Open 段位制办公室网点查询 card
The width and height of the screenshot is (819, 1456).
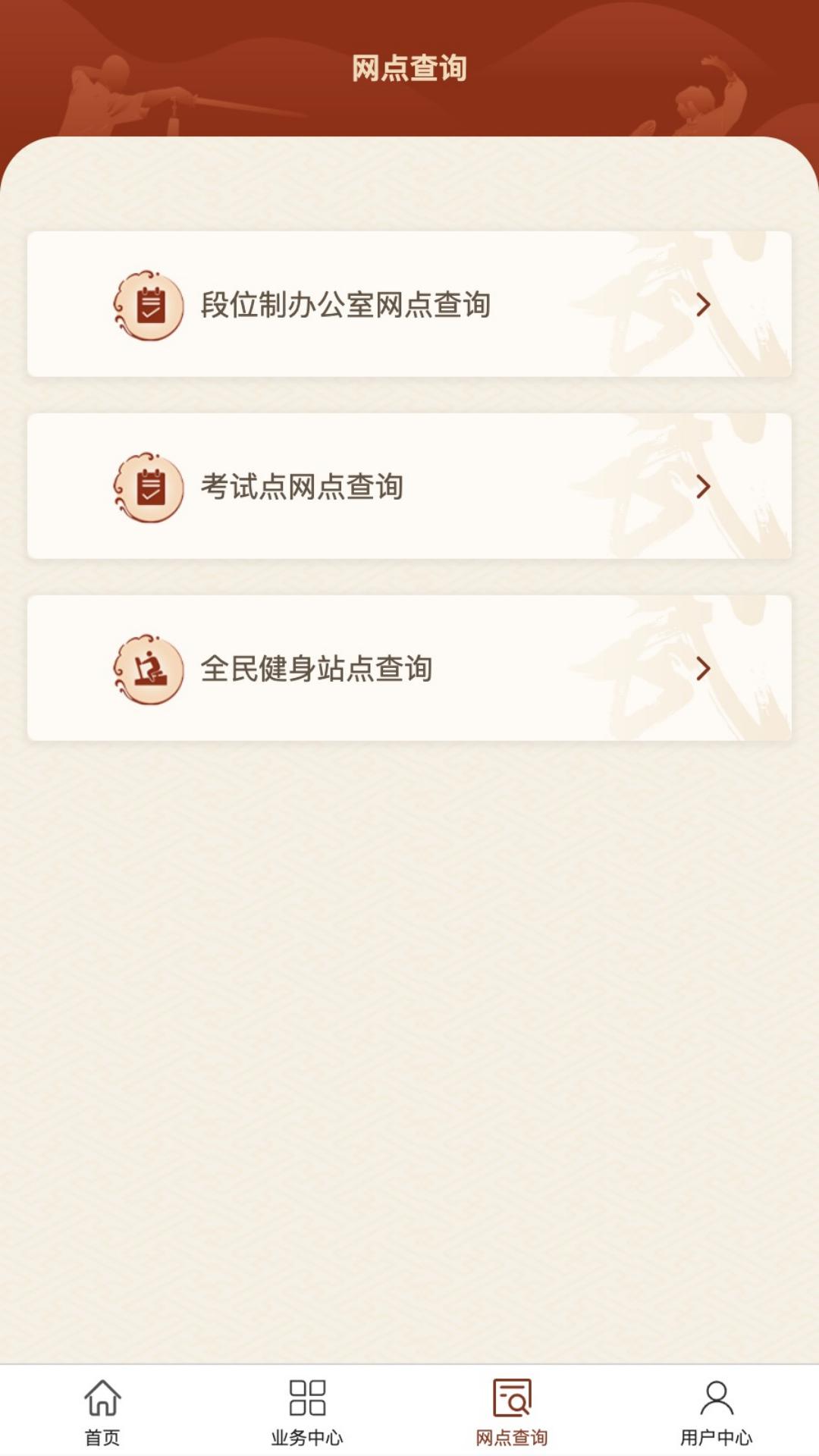[x=409, y=303]
